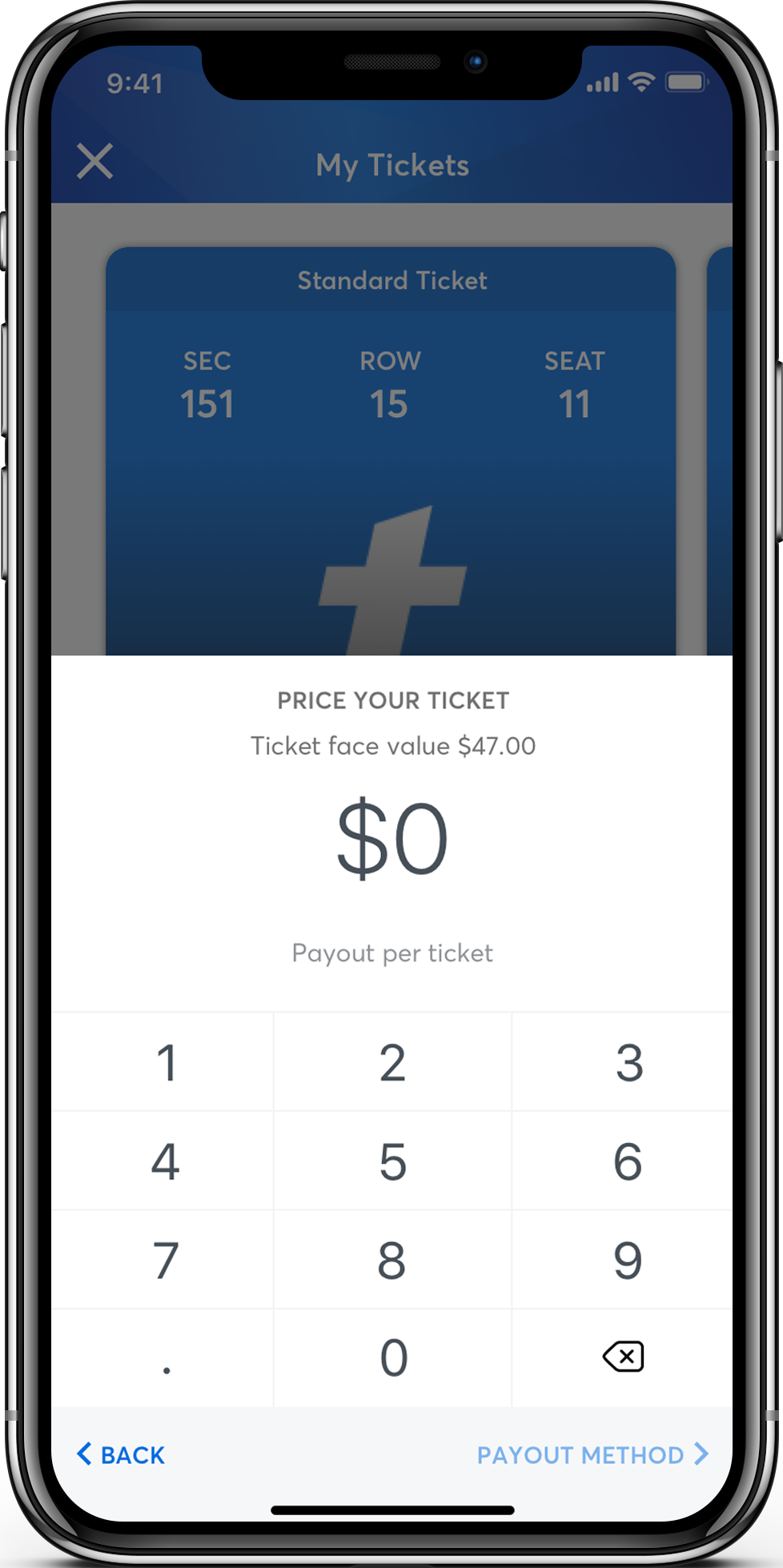The width and height of the screenshot is (783, 1568).
Task: Type 4 for the ticket price
Action: pyautogui.click(x=165, y=1161)
